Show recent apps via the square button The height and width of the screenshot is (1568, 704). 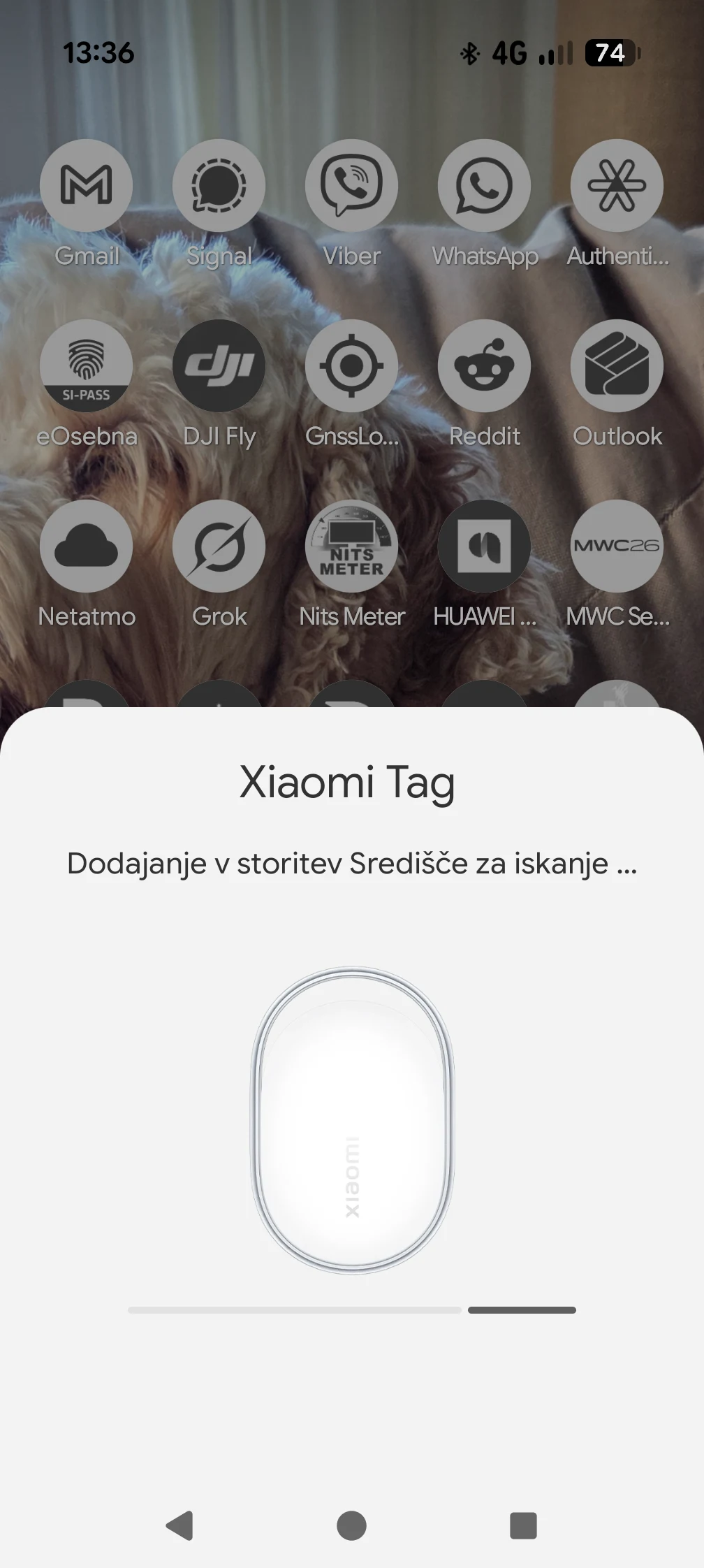point(523,1525)
